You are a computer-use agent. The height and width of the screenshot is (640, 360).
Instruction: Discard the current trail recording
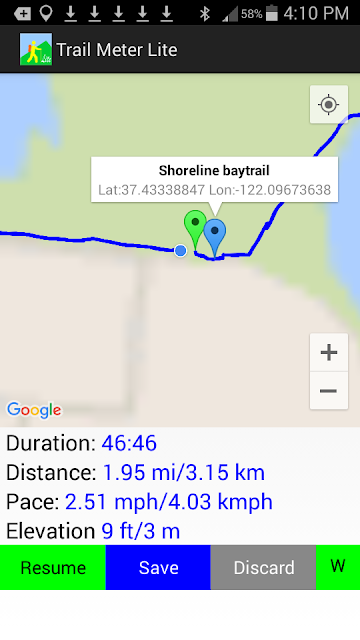tap(264, 567)
